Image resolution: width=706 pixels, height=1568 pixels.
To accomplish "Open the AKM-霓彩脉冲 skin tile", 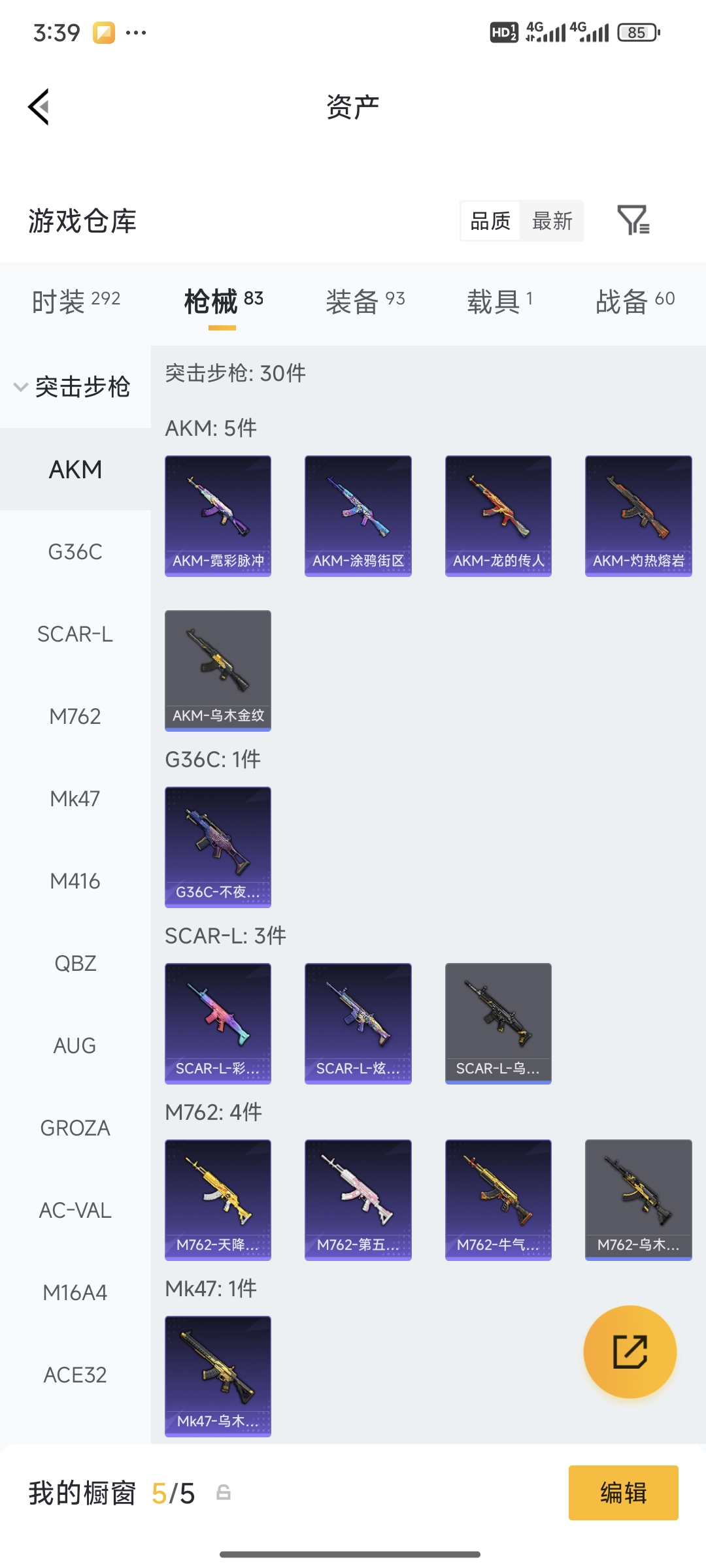I will coord(218,515).
